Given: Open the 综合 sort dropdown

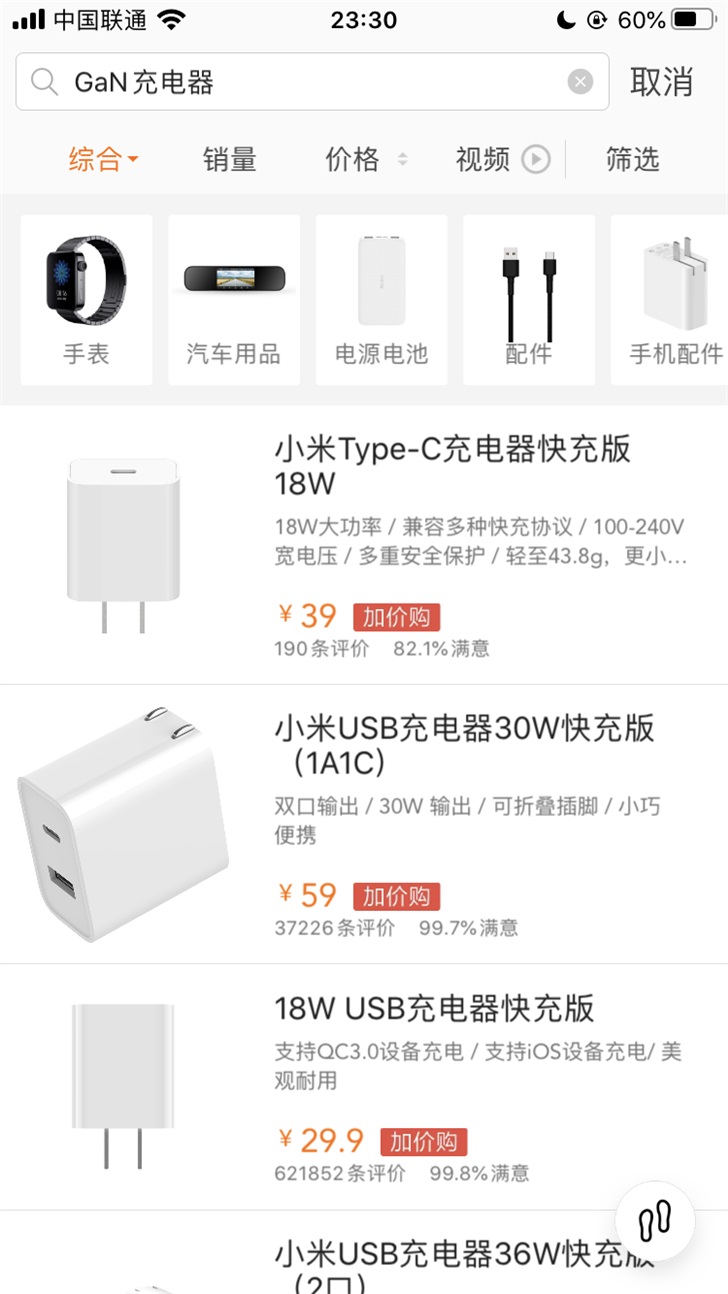Looking at the screenshot, I should (103, 159).
